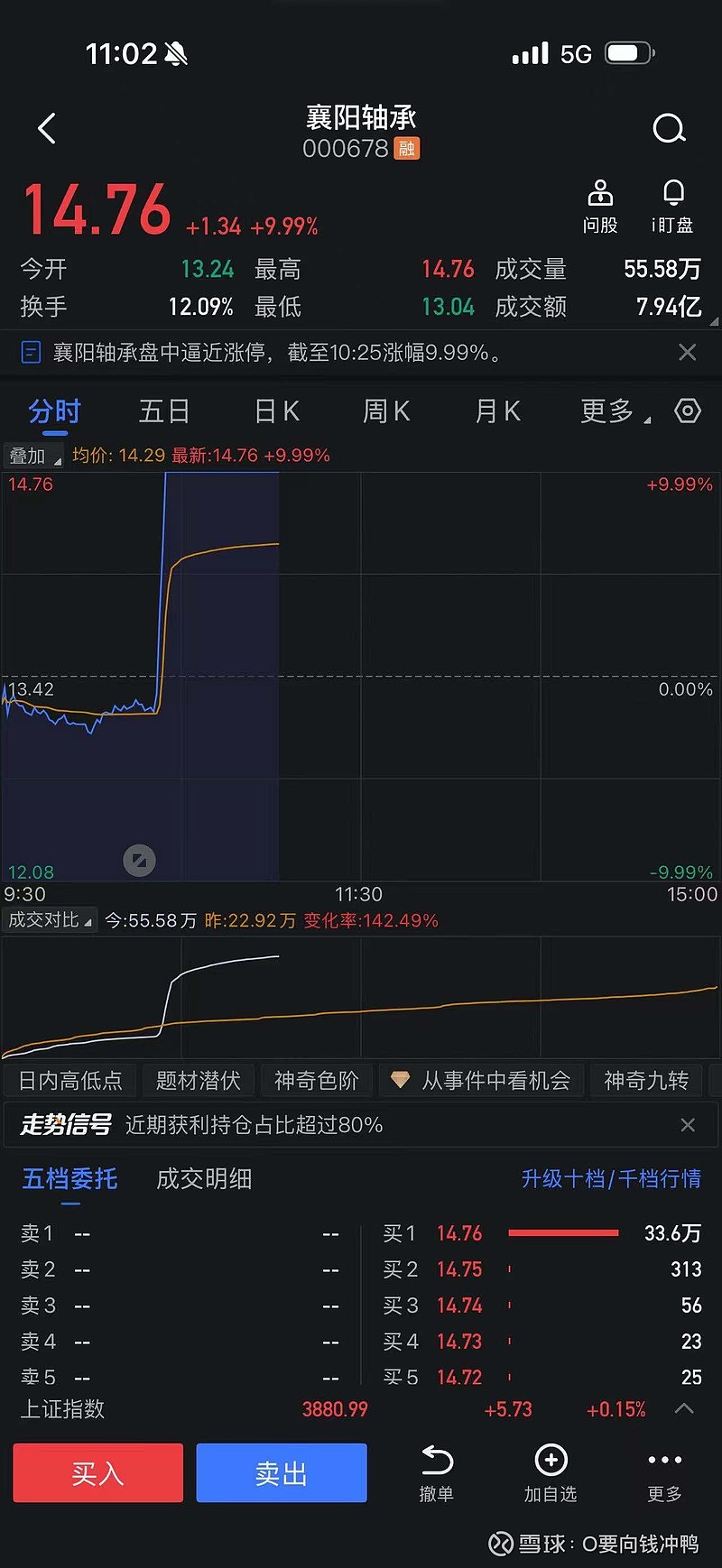
Task: Tap the blue 卖出 sell button
Action: [281, 1472]
